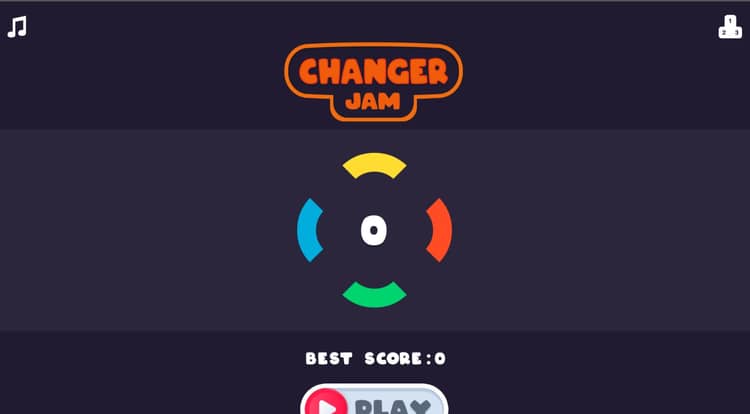
Task: Toggle the music note sound icon
Action: click(x=17, y=27)
